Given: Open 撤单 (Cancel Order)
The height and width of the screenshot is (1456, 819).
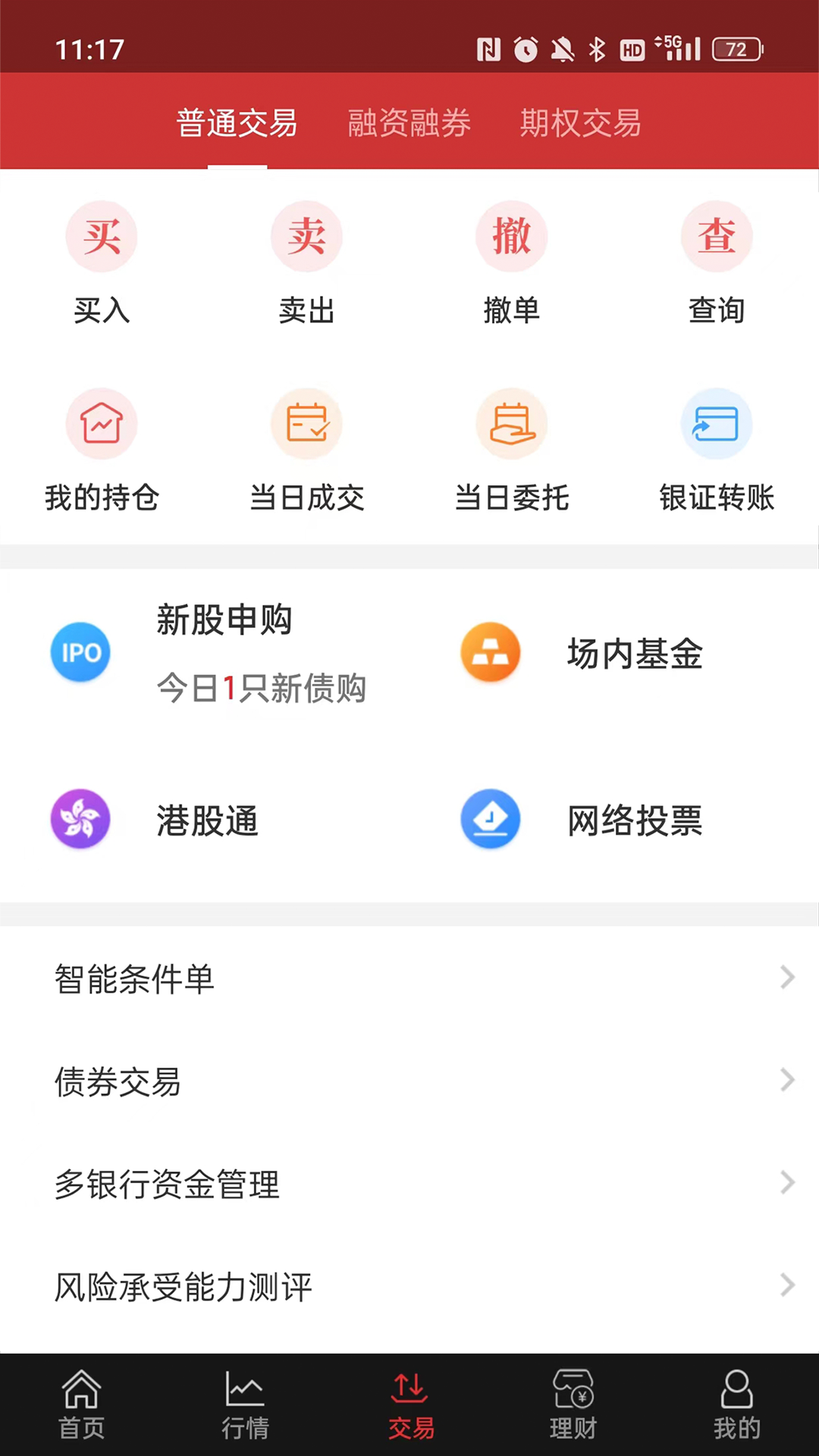Looking at the screenshot, I should 512,236.
